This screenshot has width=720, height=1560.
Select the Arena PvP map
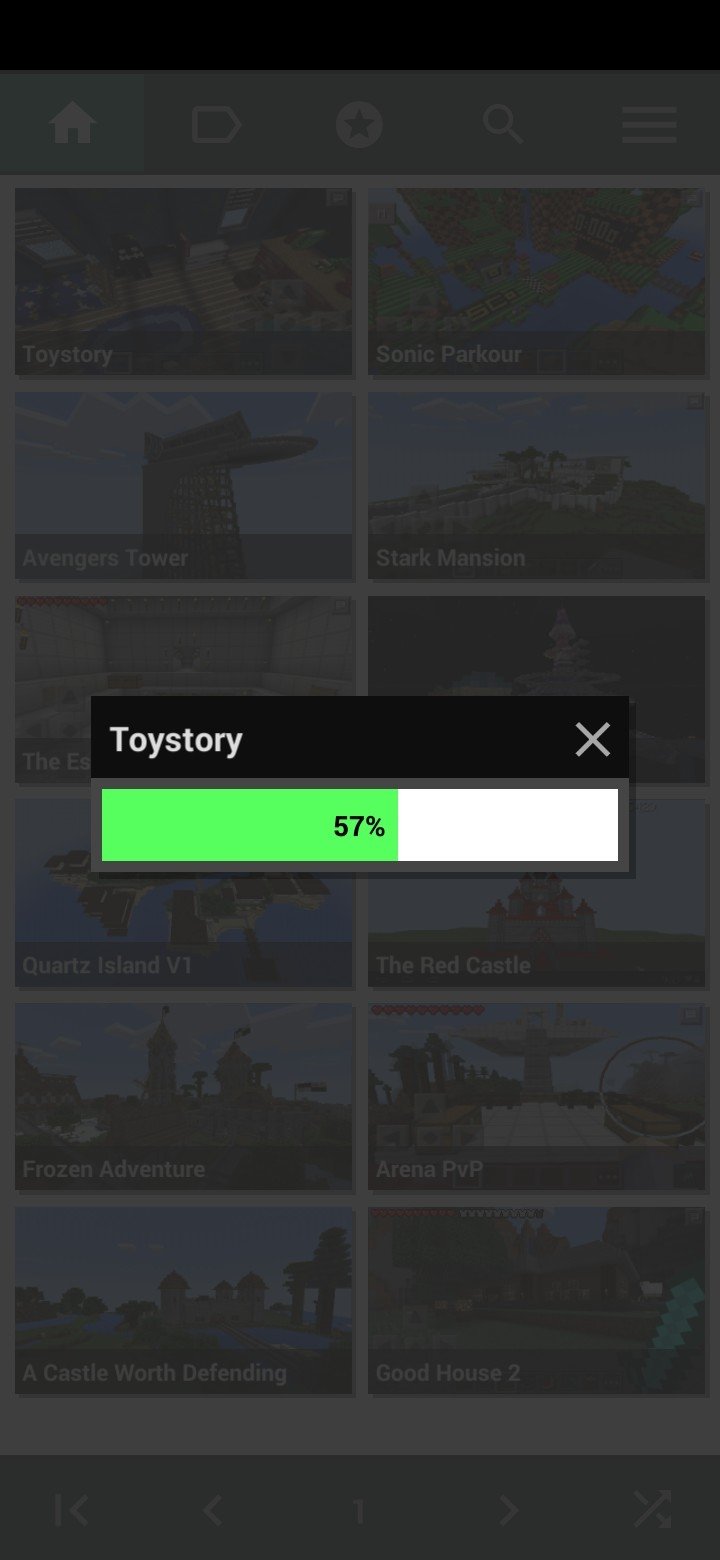pyautogui.click(x=536, y=1097)
